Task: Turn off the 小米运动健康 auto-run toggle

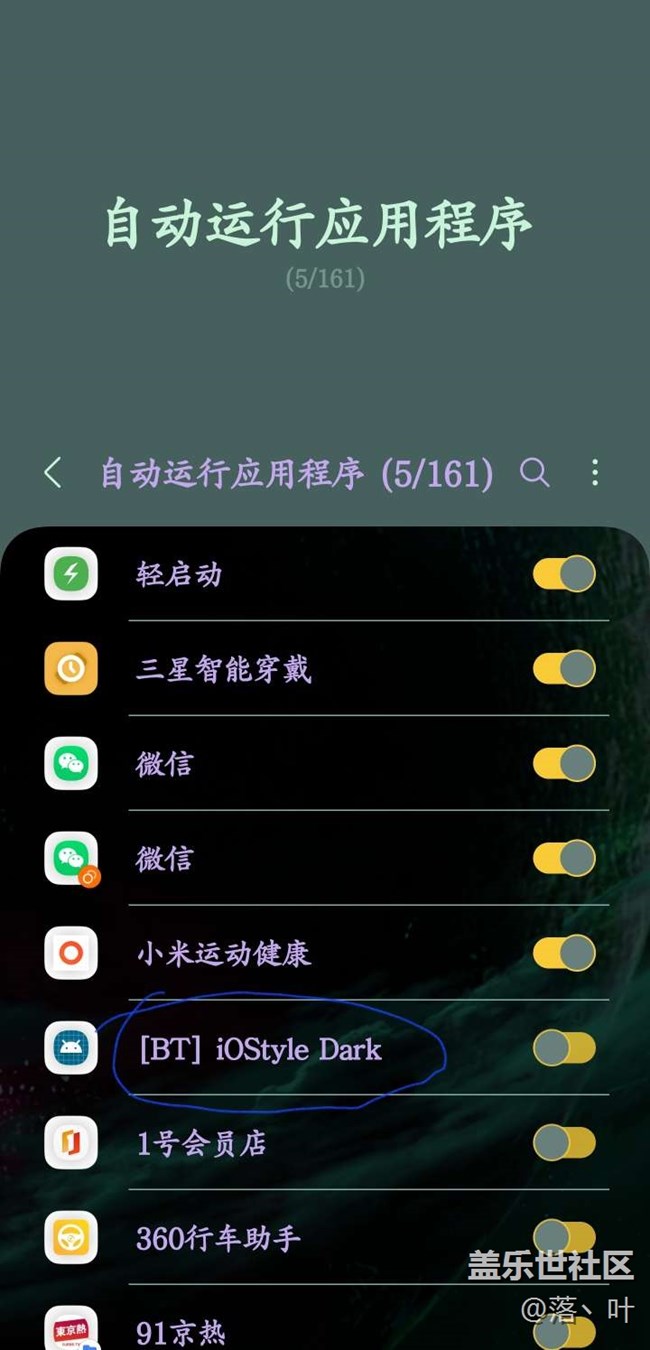Action: (x=564, y=953)
